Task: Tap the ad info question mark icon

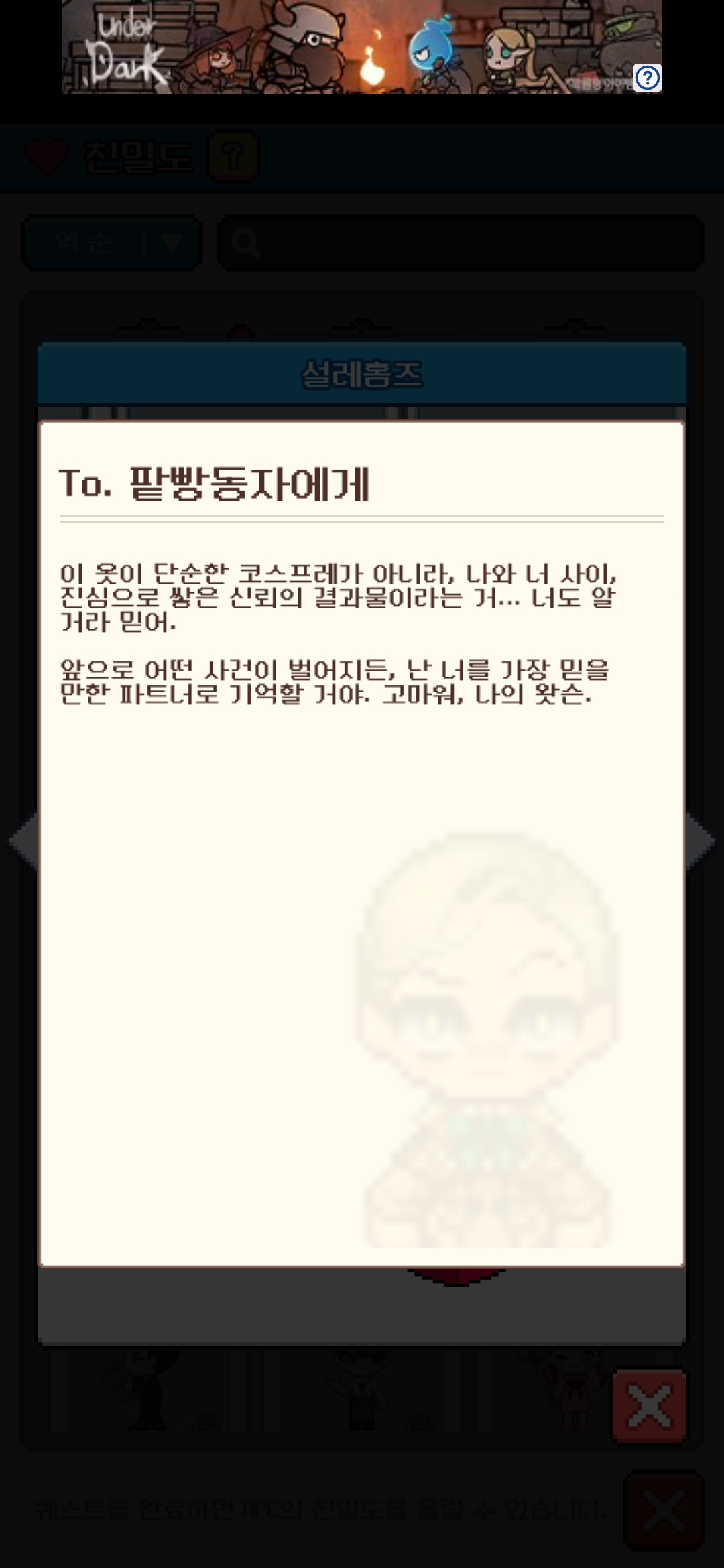Action: (647, 78)
